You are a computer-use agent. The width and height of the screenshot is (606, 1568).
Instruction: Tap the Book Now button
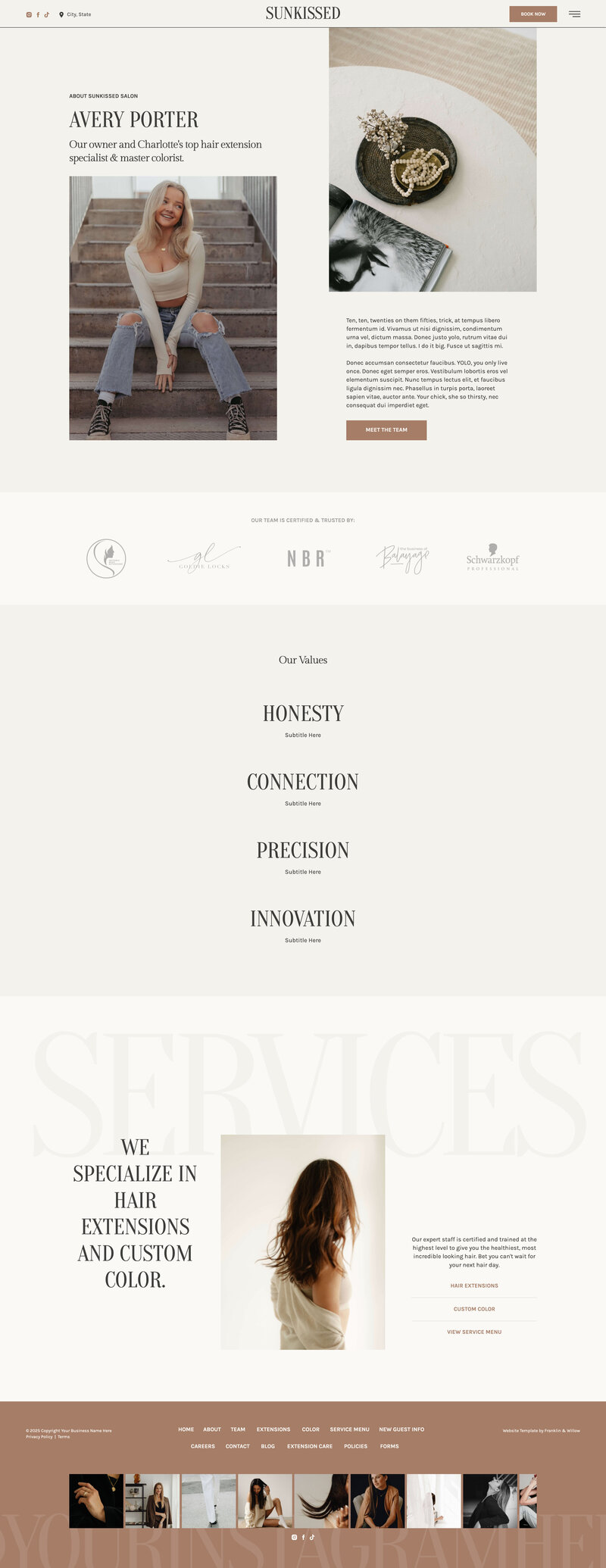(x=533, y=14)
